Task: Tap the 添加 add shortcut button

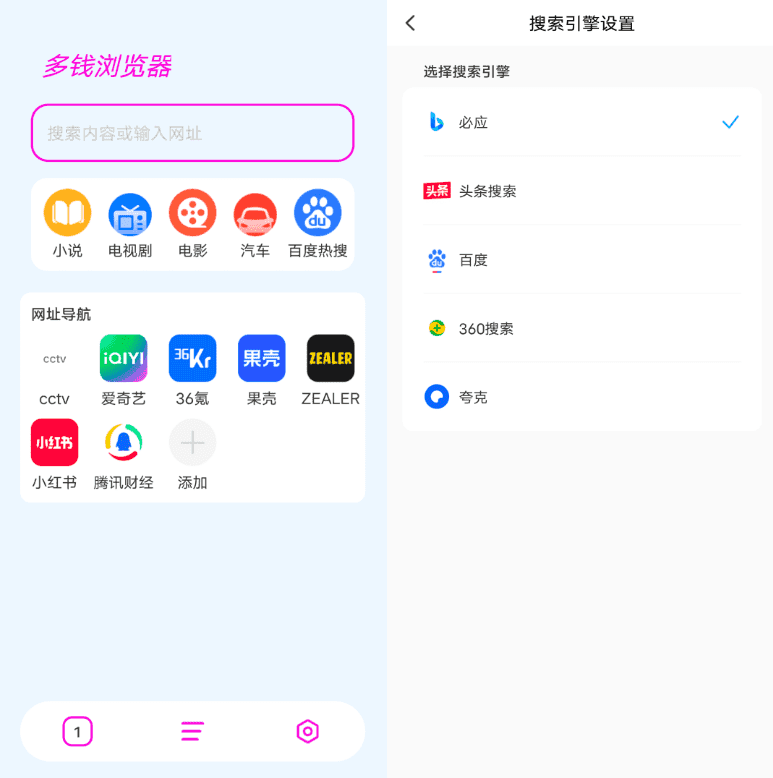Action: pos(192,442)
